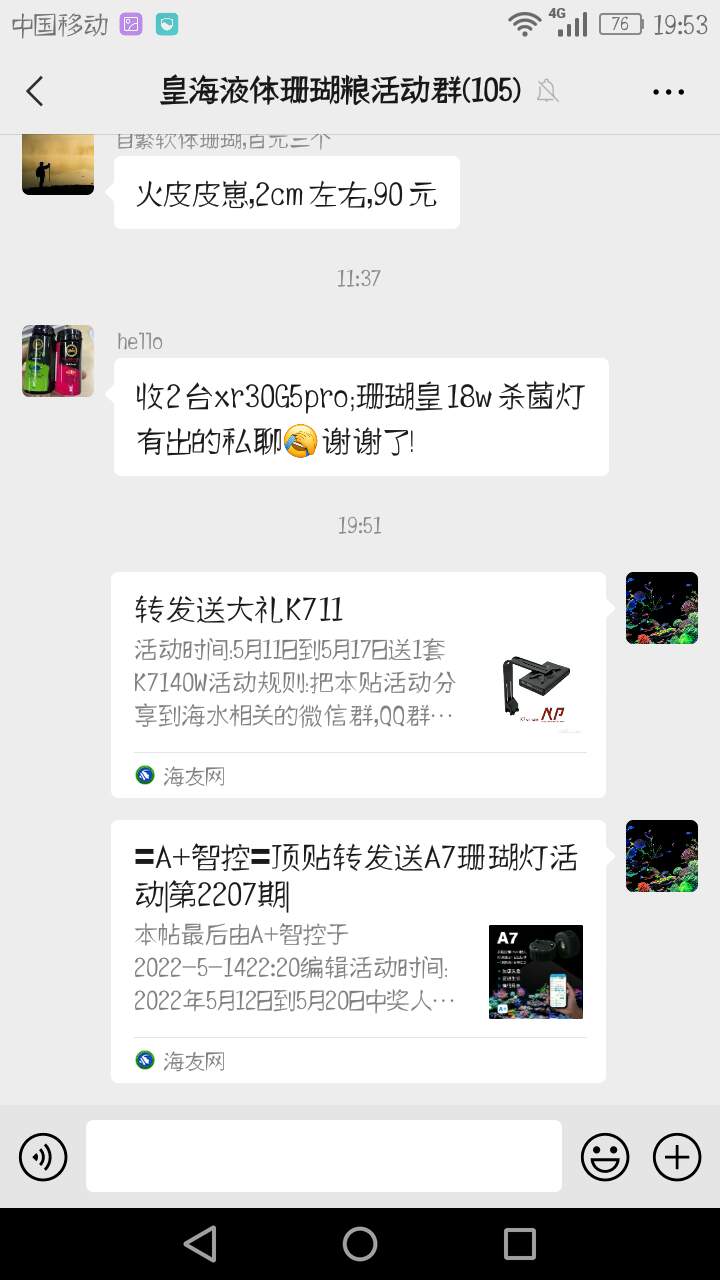The height and width of the screenshot is (1280, 720).
Task: Open the group chat overflow menu
Action: (668, 91)
